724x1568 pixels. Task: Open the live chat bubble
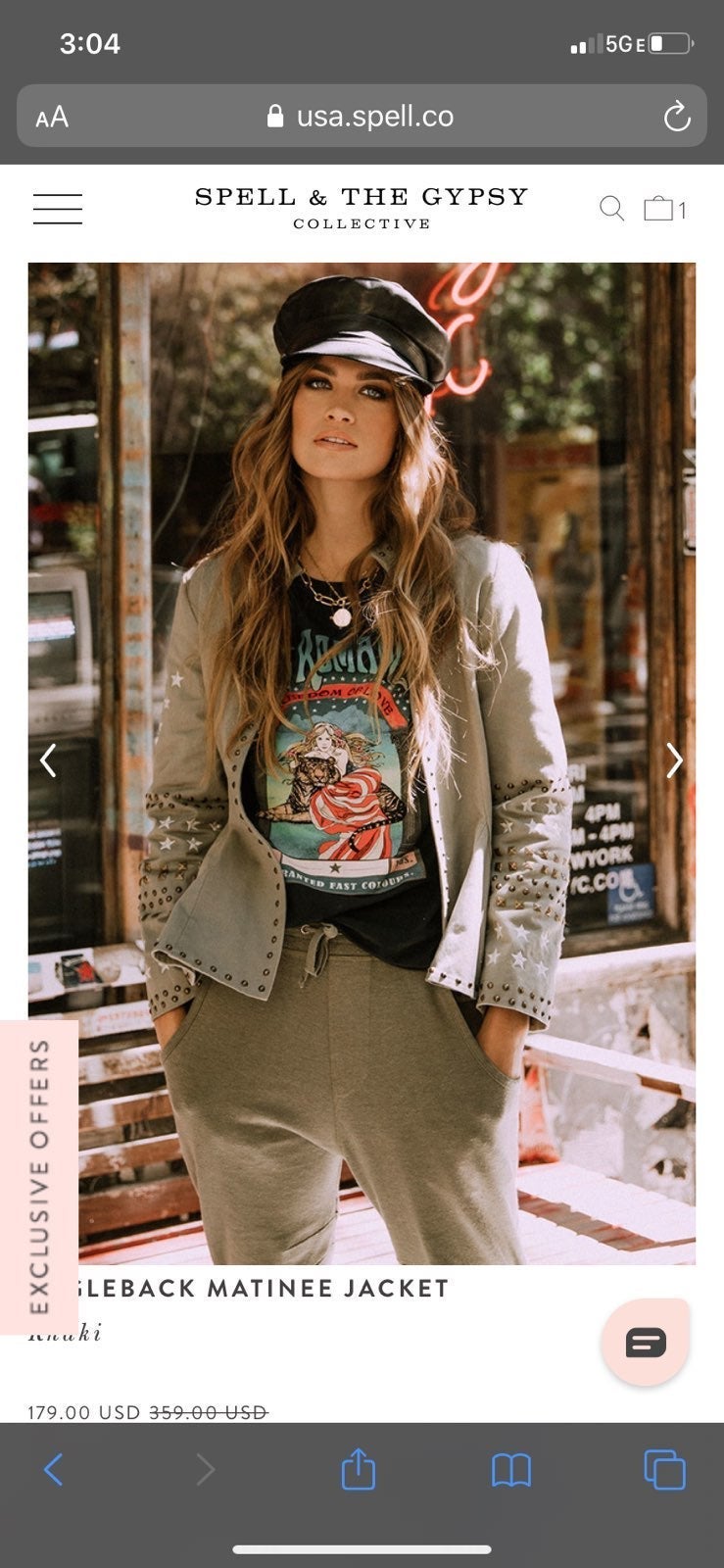646,1342
